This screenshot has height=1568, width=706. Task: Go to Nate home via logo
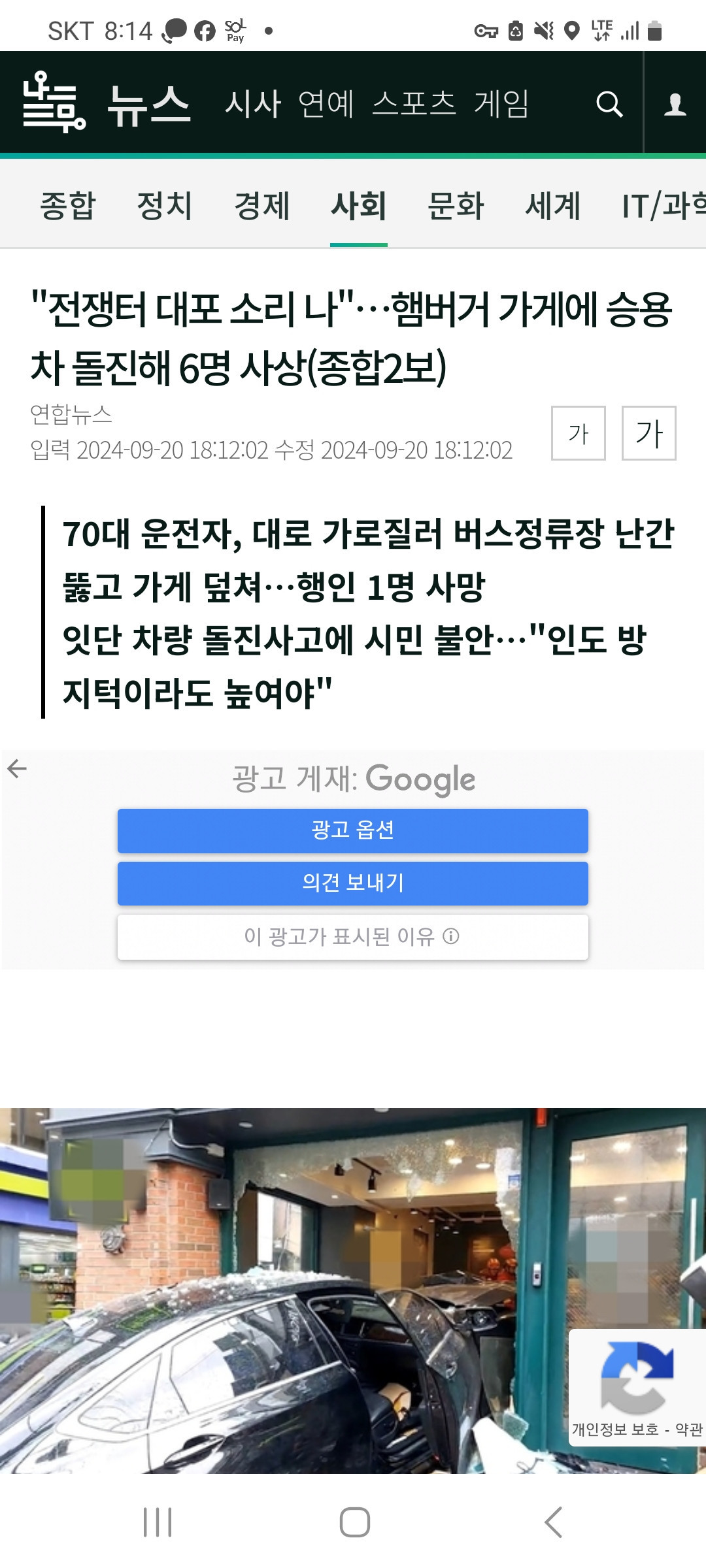(54, 103)
